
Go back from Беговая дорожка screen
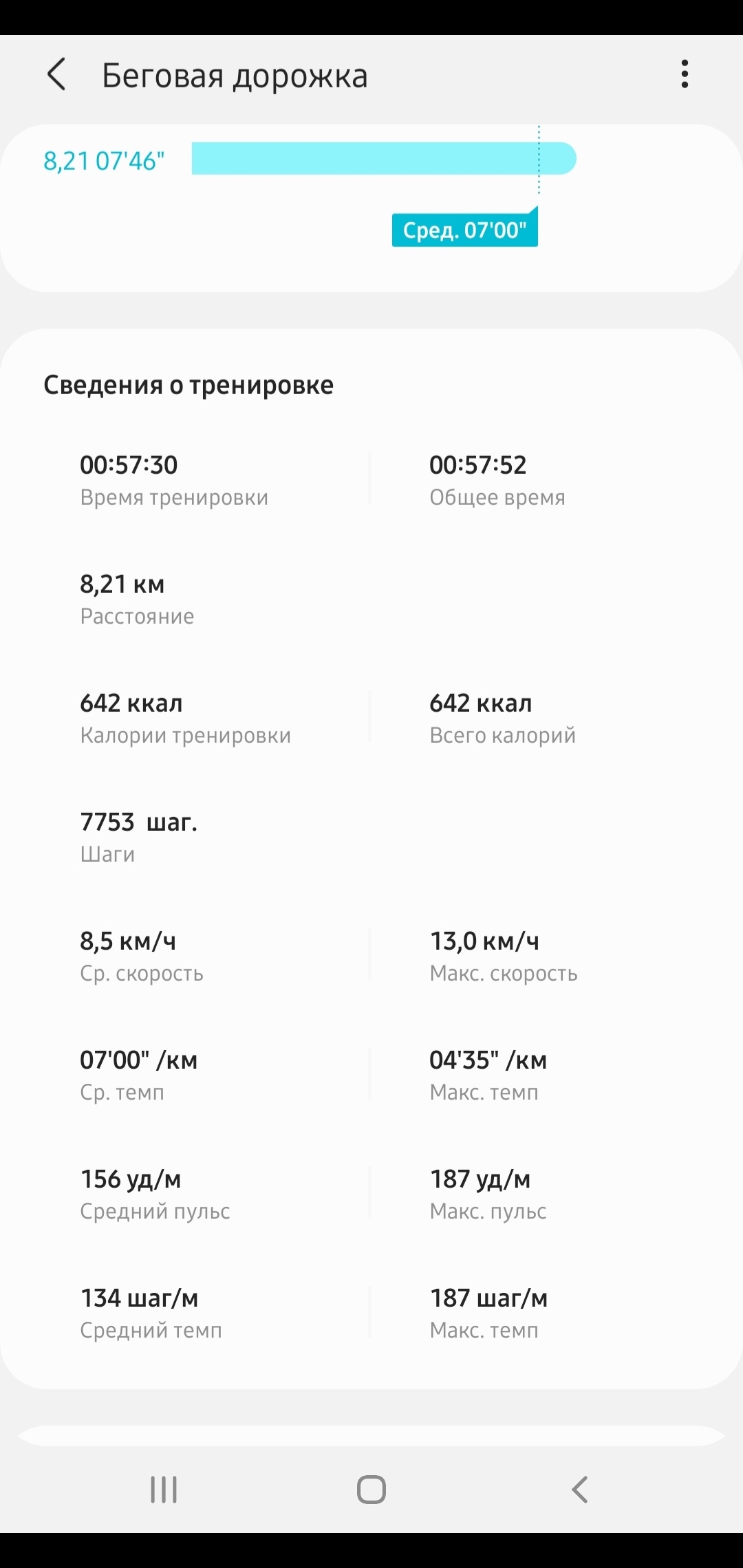click(x=56, y=74)
